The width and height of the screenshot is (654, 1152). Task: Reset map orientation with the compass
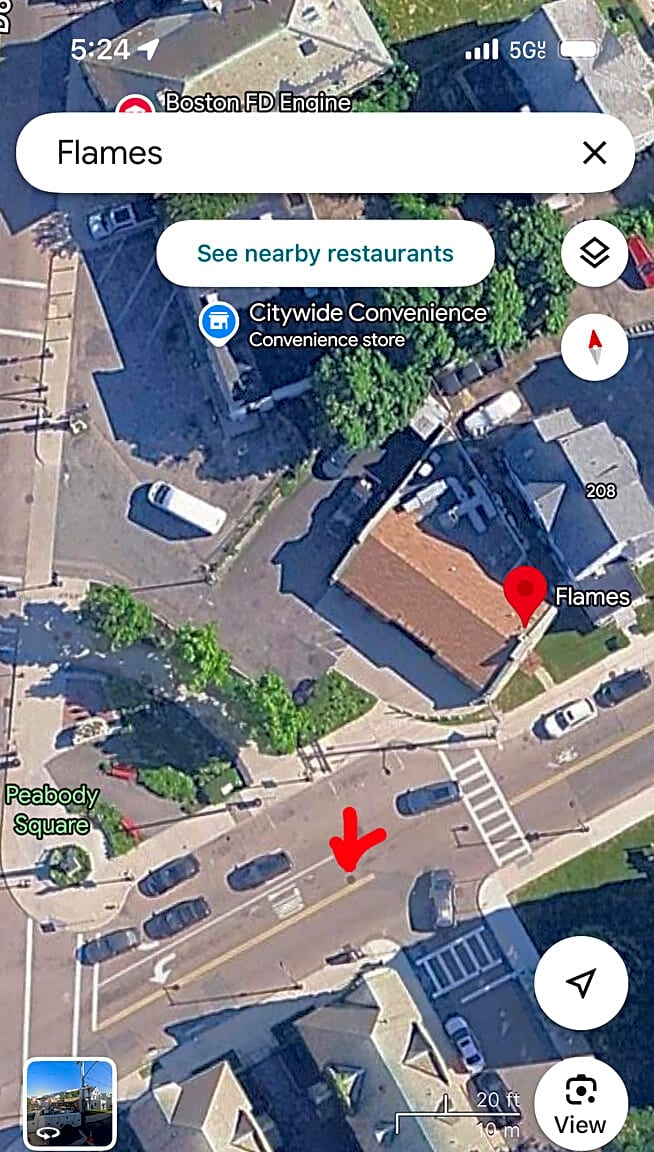pyautogui.click(x=594, y=347)
